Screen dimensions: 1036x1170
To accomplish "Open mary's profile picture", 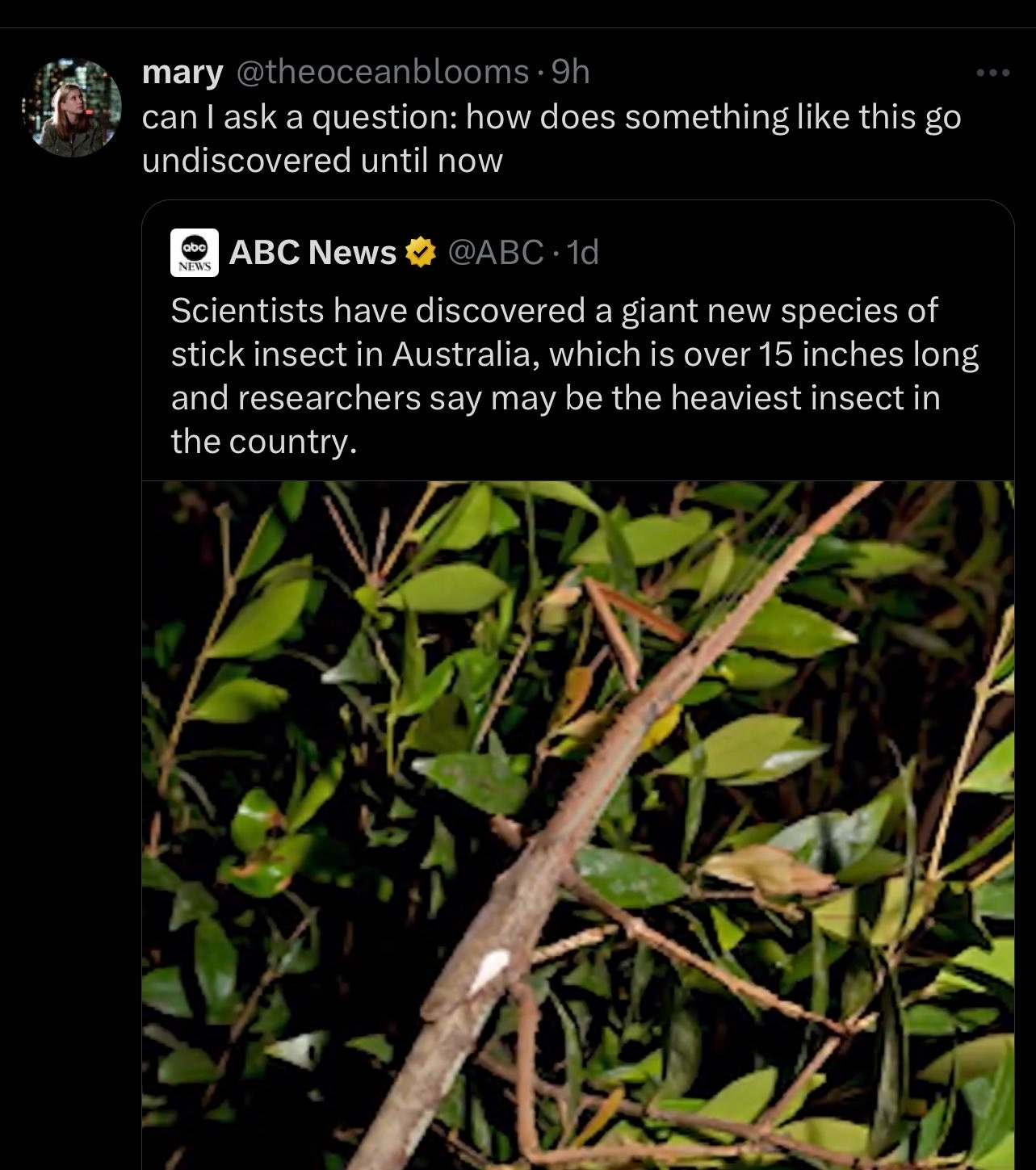I will coord(72,107).
